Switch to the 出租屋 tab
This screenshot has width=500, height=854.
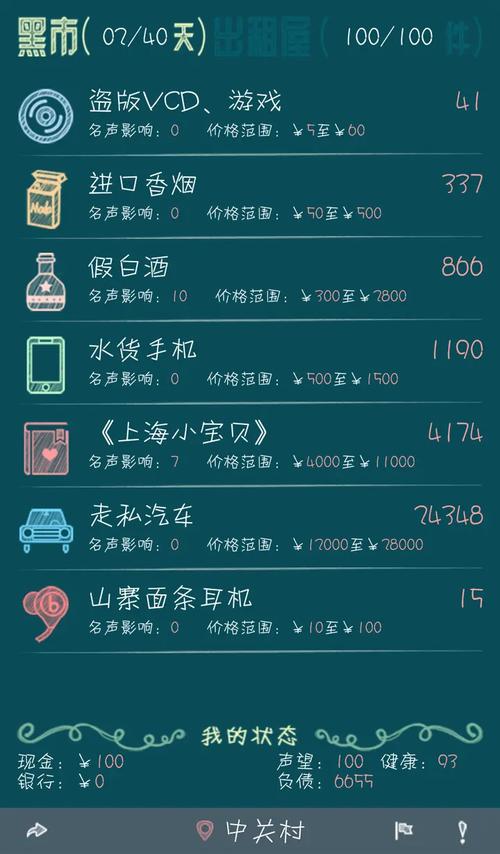tap(348, 38)
